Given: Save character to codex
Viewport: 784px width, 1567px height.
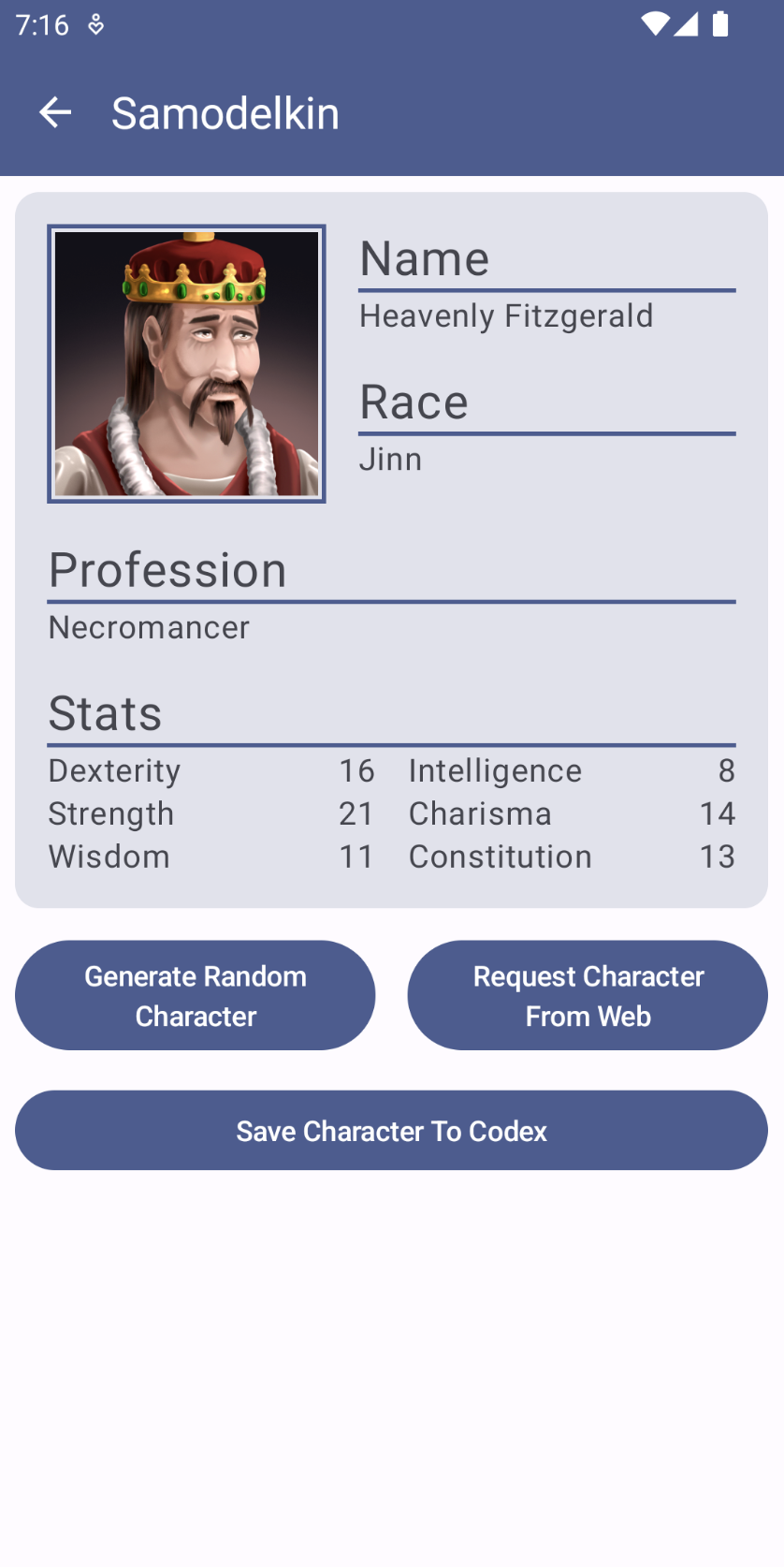Looking at the screenshot, I should tap(391, 1130).
